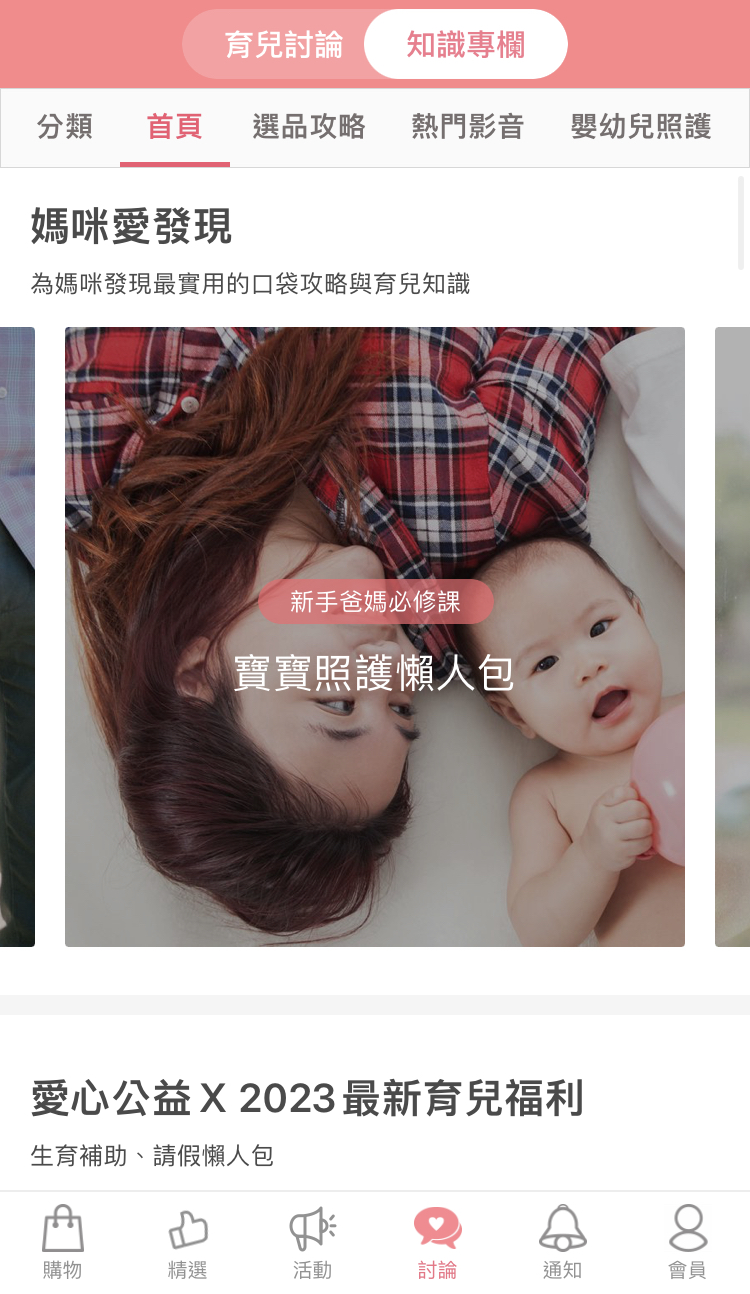Go to the 首頁 tab
This screenshot has height=1294, width=750.
pos(175,127)
